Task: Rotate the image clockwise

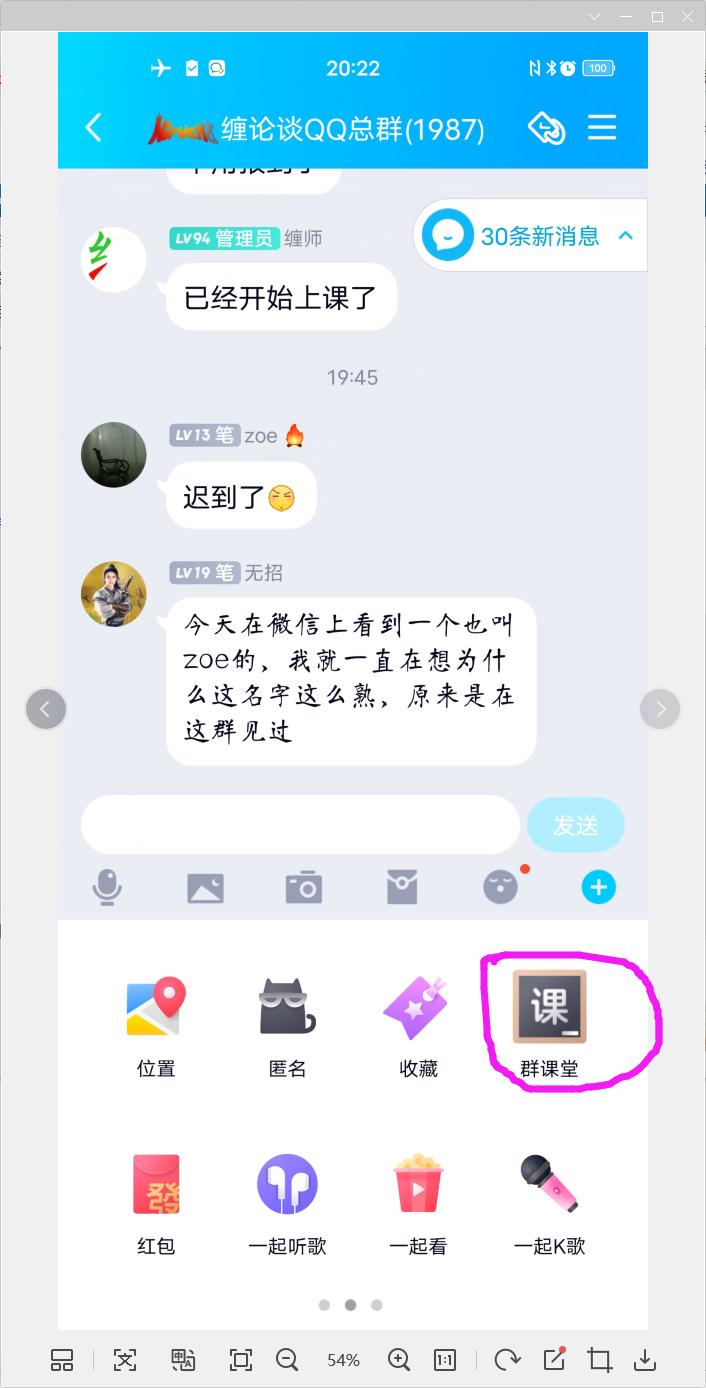Action: point(507,1360)
